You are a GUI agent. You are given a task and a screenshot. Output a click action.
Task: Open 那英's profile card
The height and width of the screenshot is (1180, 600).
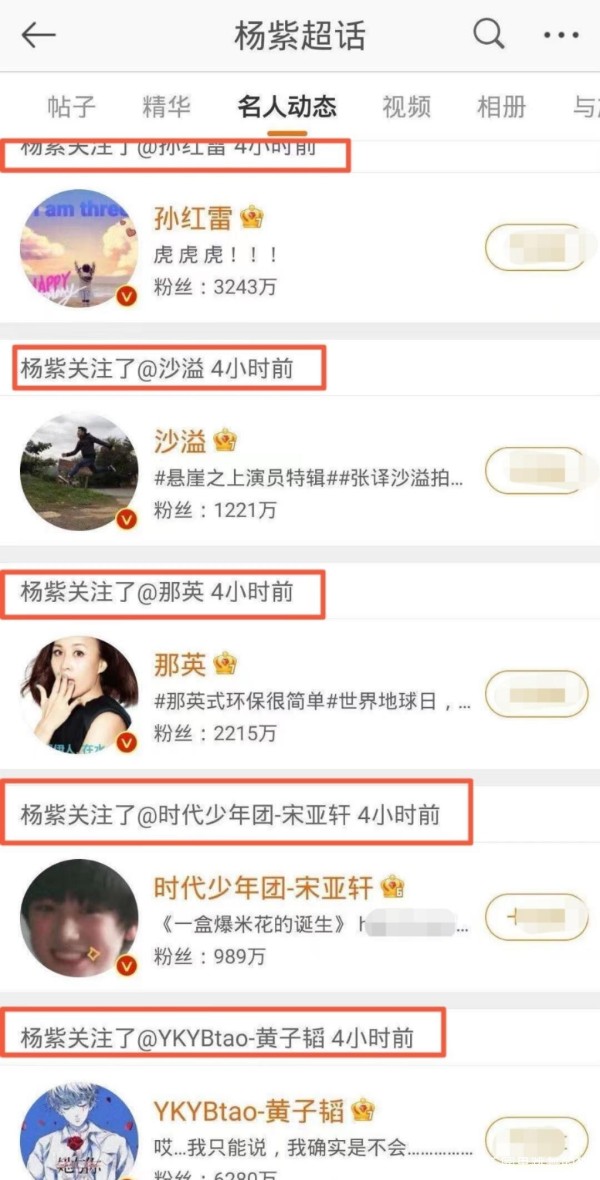click(300, 695)
